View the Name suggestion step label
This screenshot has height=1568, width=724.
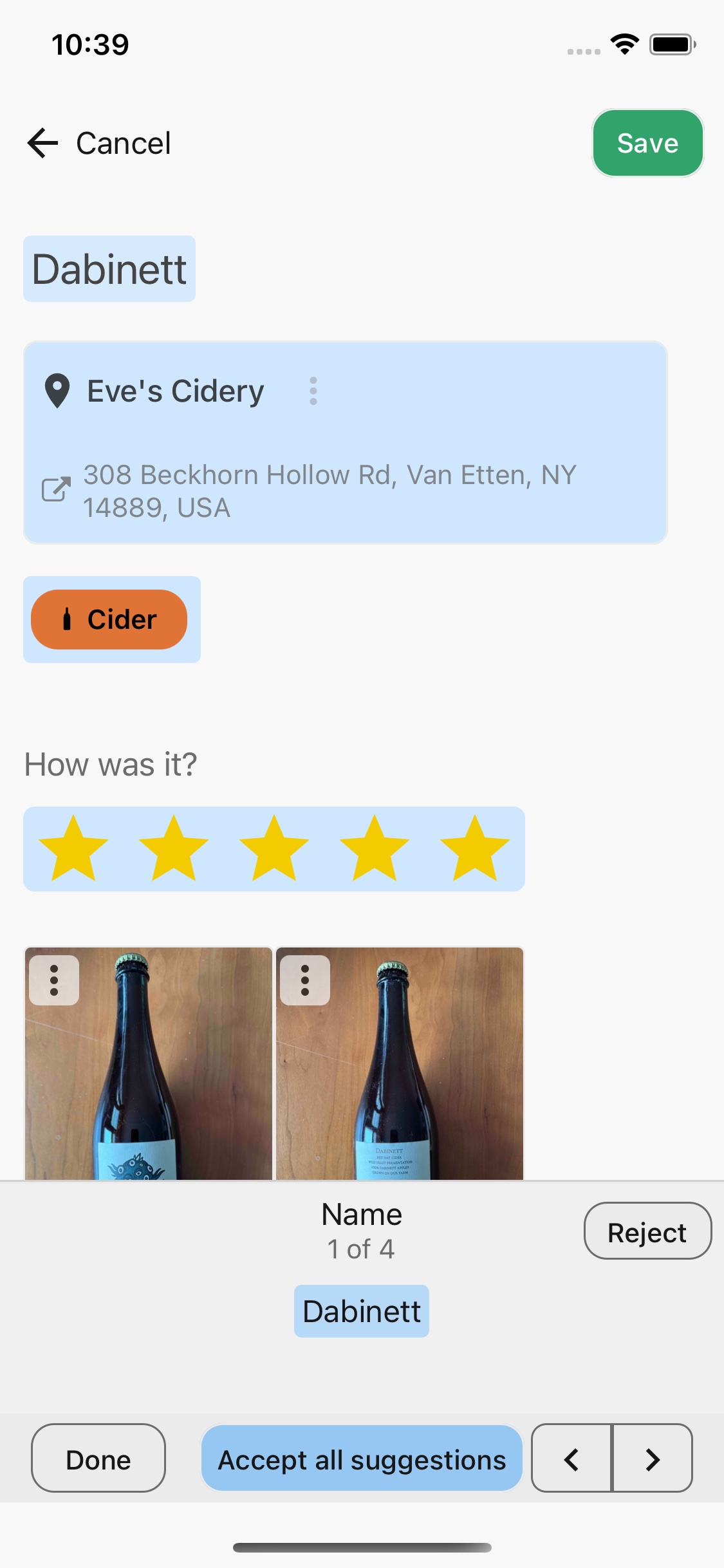pyautogui.click(x=361, y=1213)
